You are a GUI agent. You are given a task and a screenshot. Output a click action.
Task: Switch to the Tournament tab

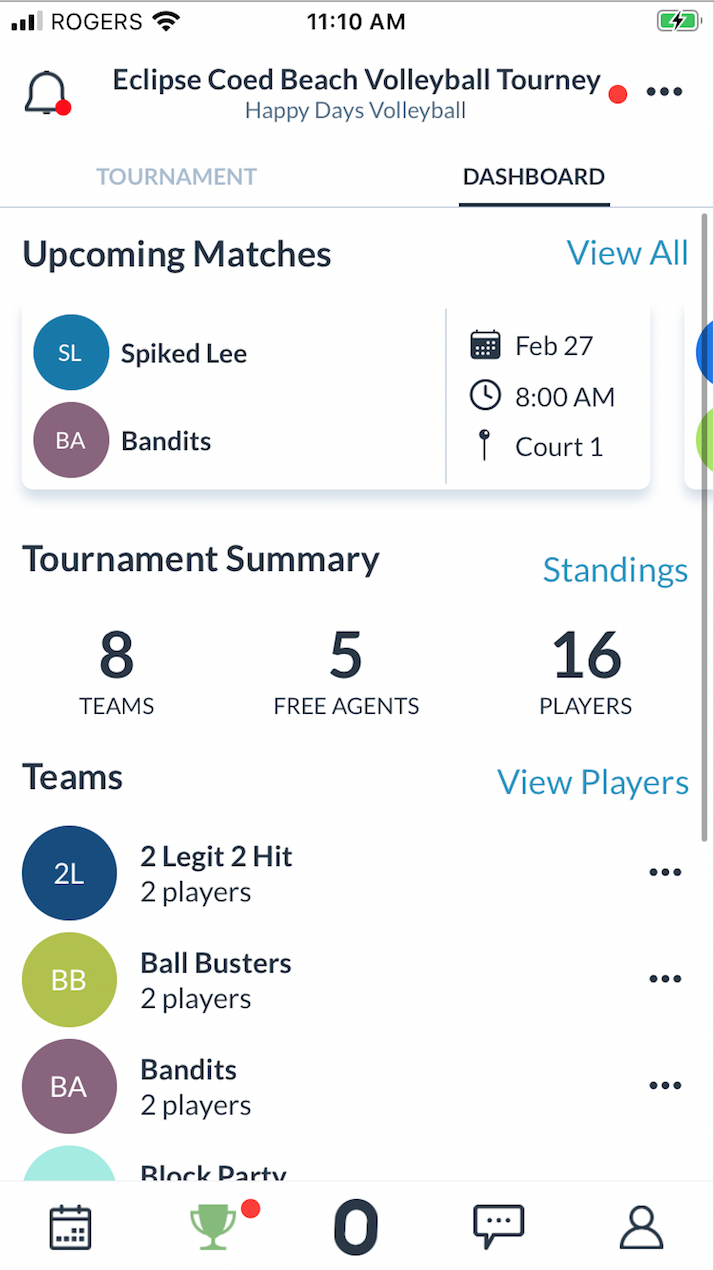[176, 177]
